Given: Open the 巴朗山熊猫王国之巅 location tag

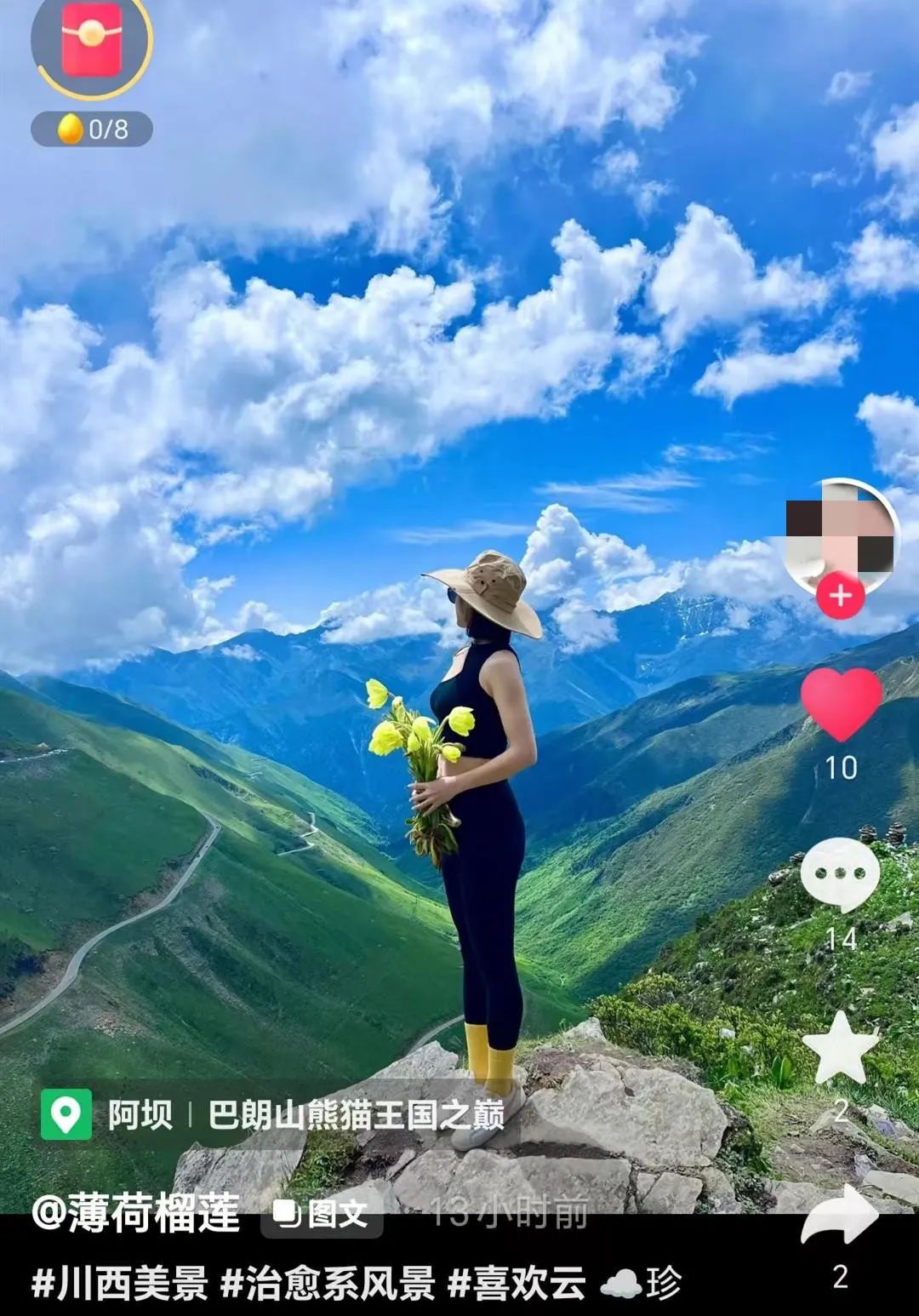Looking at the screenshot, I should coord(356,1114).
